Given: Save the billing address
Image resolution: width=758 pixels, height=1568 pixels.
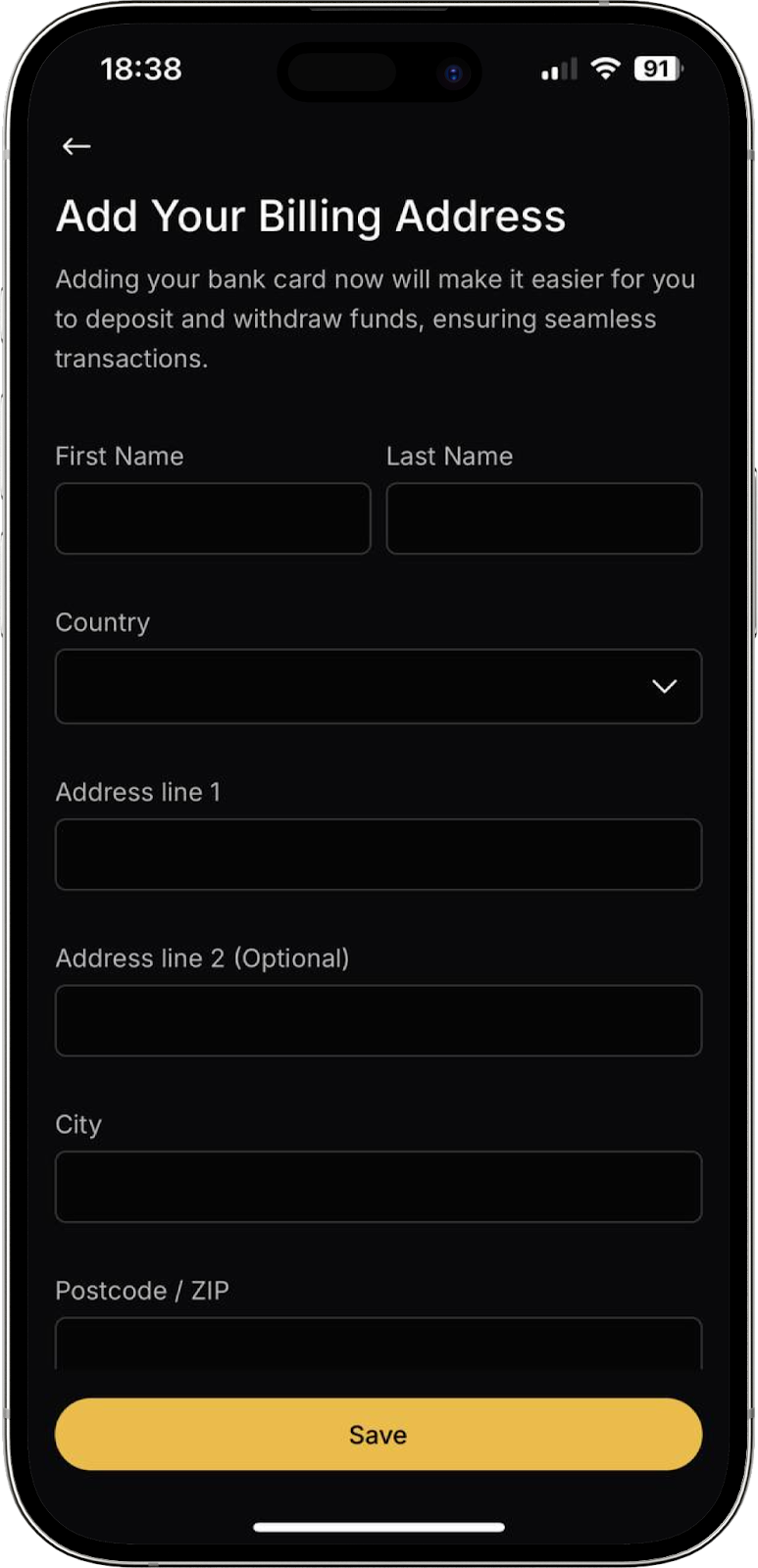Looking at the screenshot, I should pyautogui.click(x=378, y=1434).
